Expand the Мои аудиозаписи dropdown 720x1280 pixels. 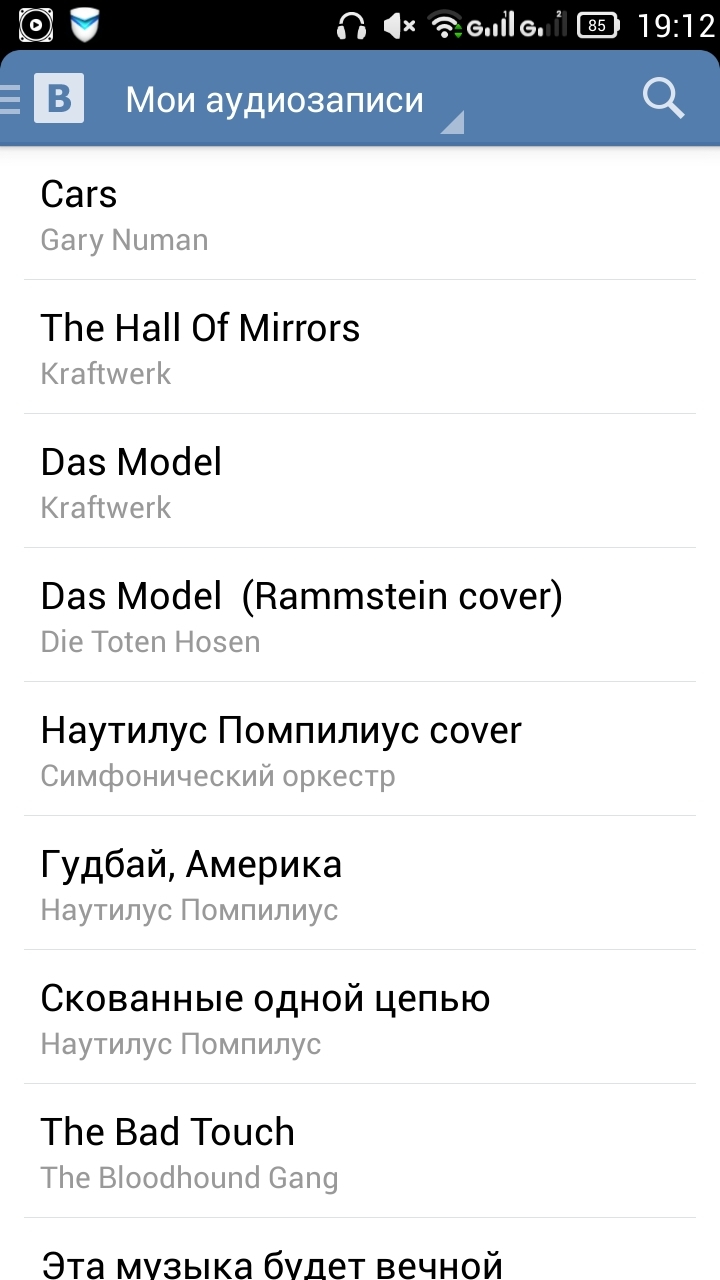(290, 101)
